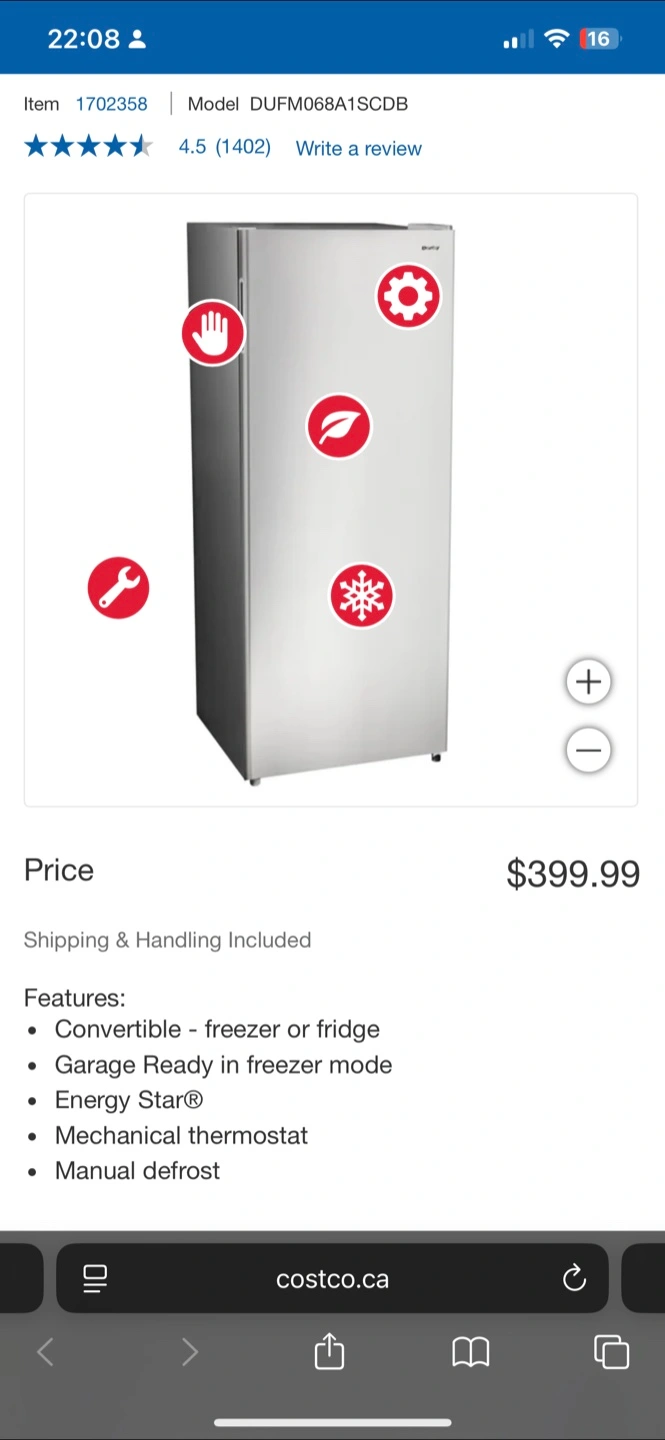Open the browser tabs overview
The width and height of the screenshot is (665, 1440).
611,1352
